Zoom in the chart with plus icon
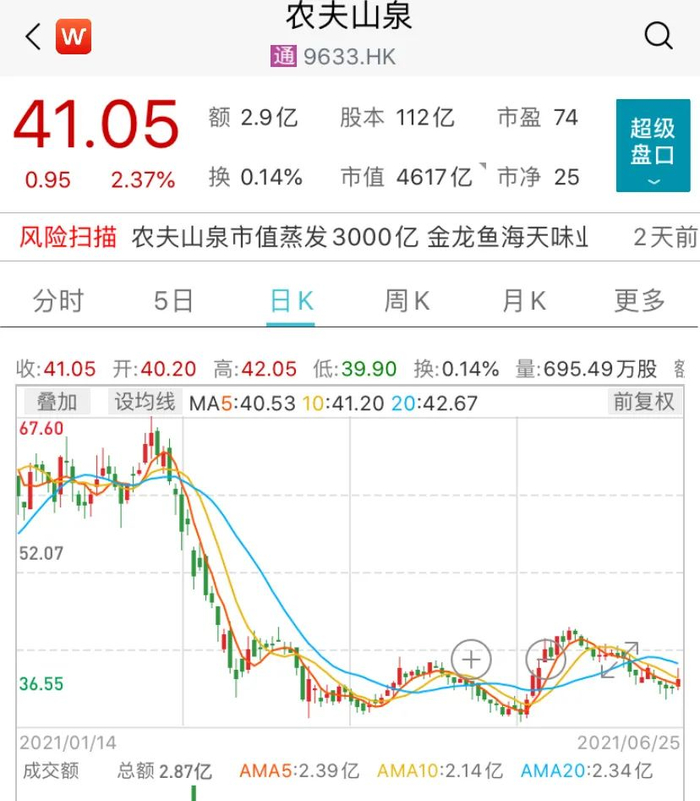700x801 pixels. [x=471, y=659]
